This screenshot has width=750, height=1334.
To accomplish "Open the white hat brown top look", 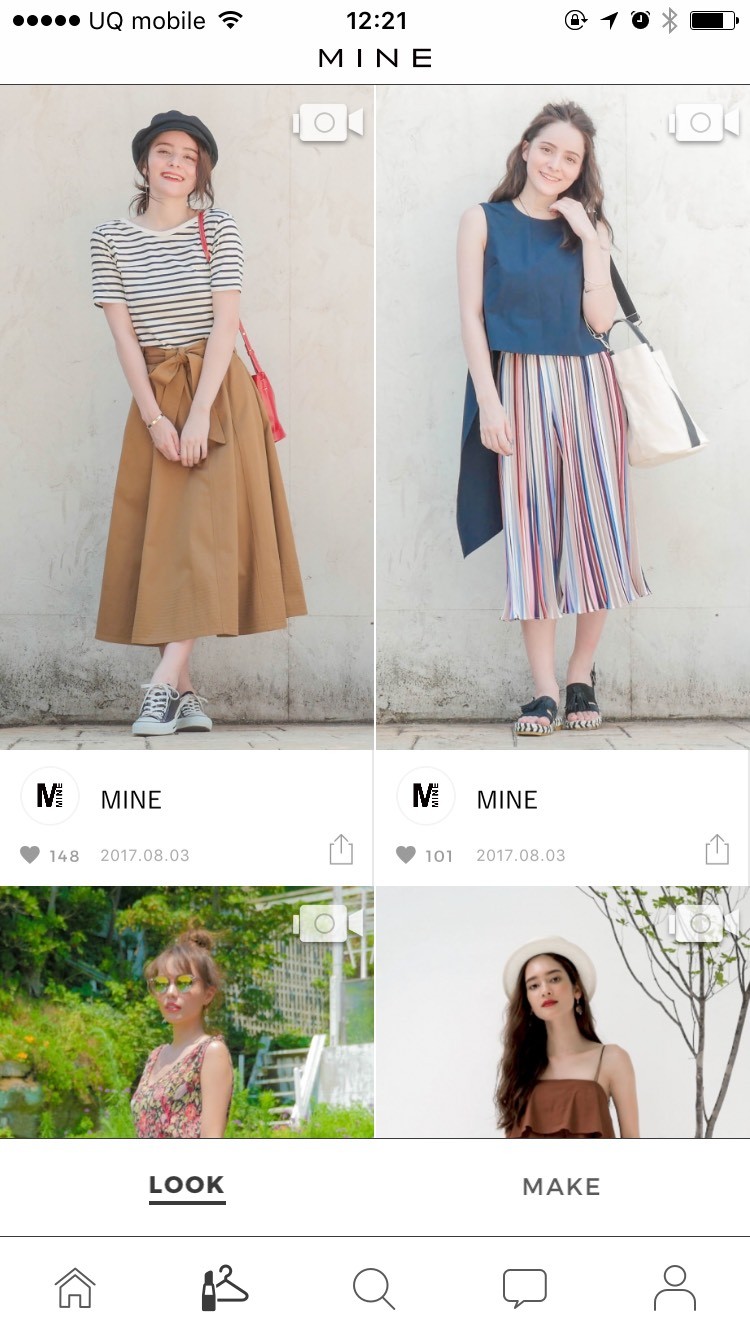I will pos(563,1012).
